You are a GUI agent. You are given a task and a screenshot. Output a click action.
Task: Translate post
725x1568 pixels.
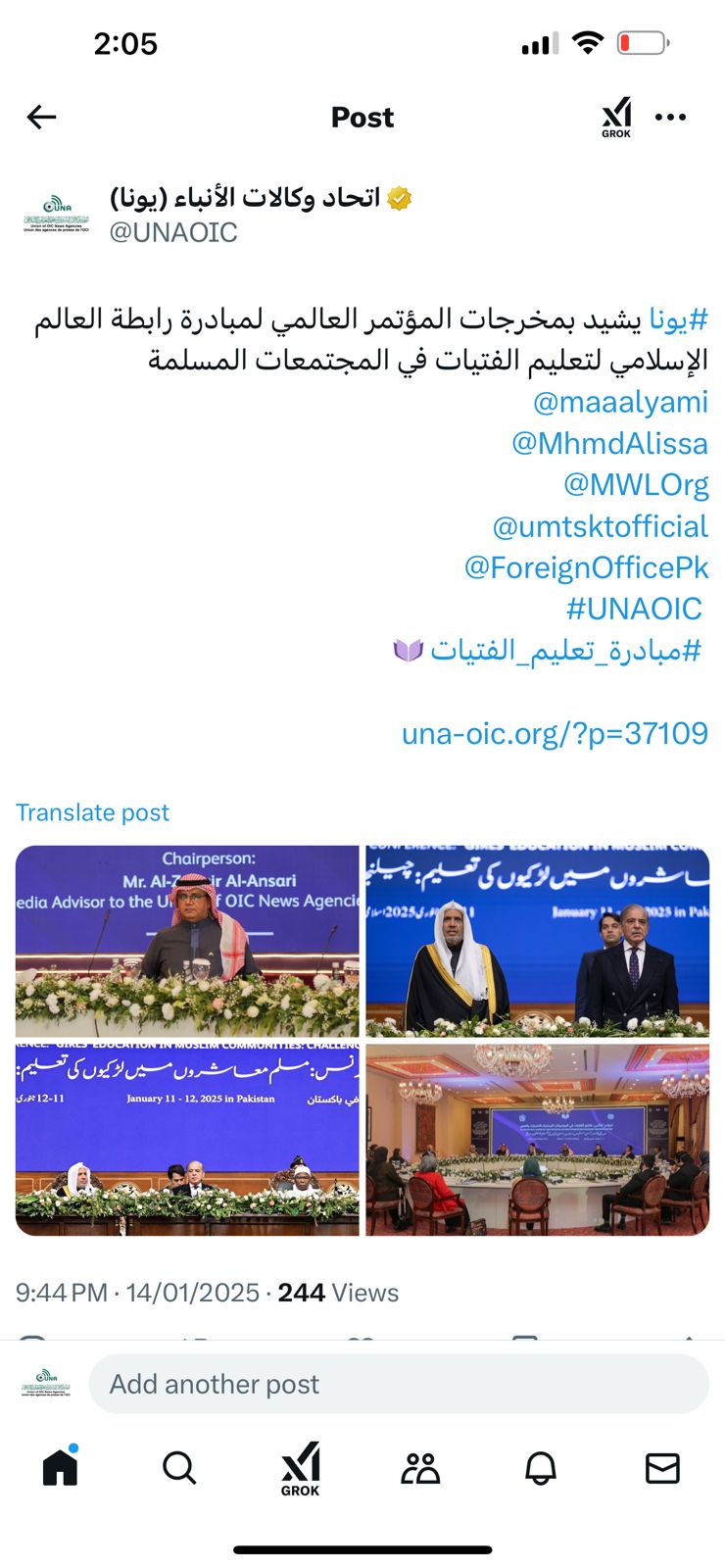point(92,812)
